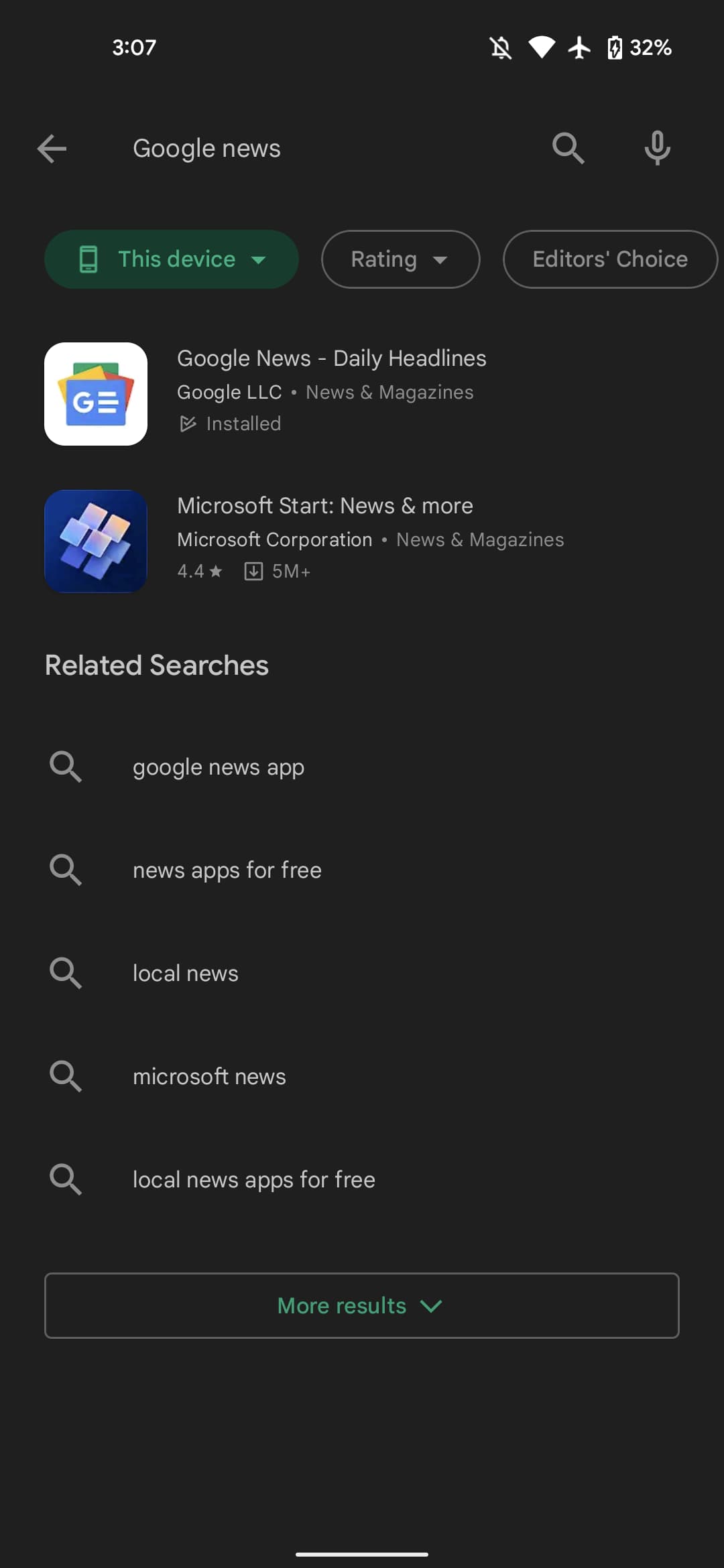Viewport: 724px width, 1568px height.
Task: Search local news apps for free
Action: (x=253, y=1179)
